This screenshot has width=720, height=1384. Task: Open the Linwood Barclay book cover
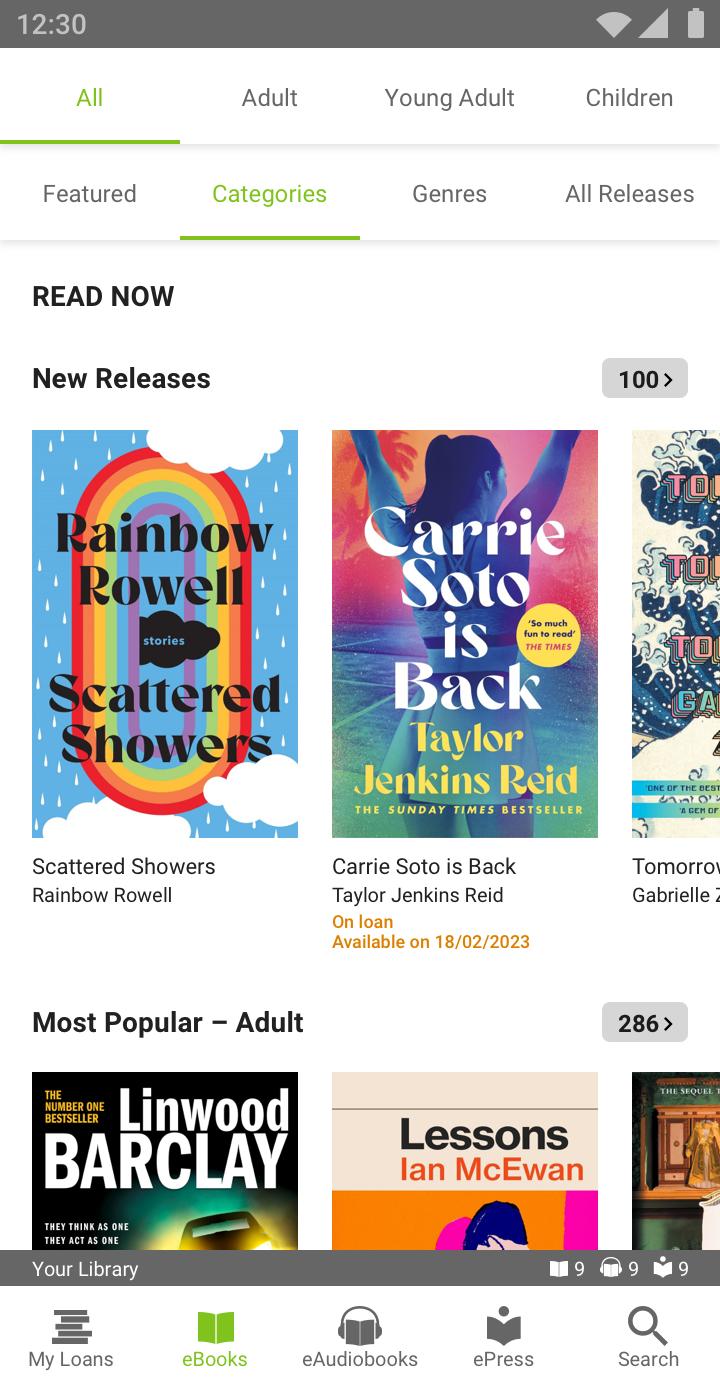165,1160
